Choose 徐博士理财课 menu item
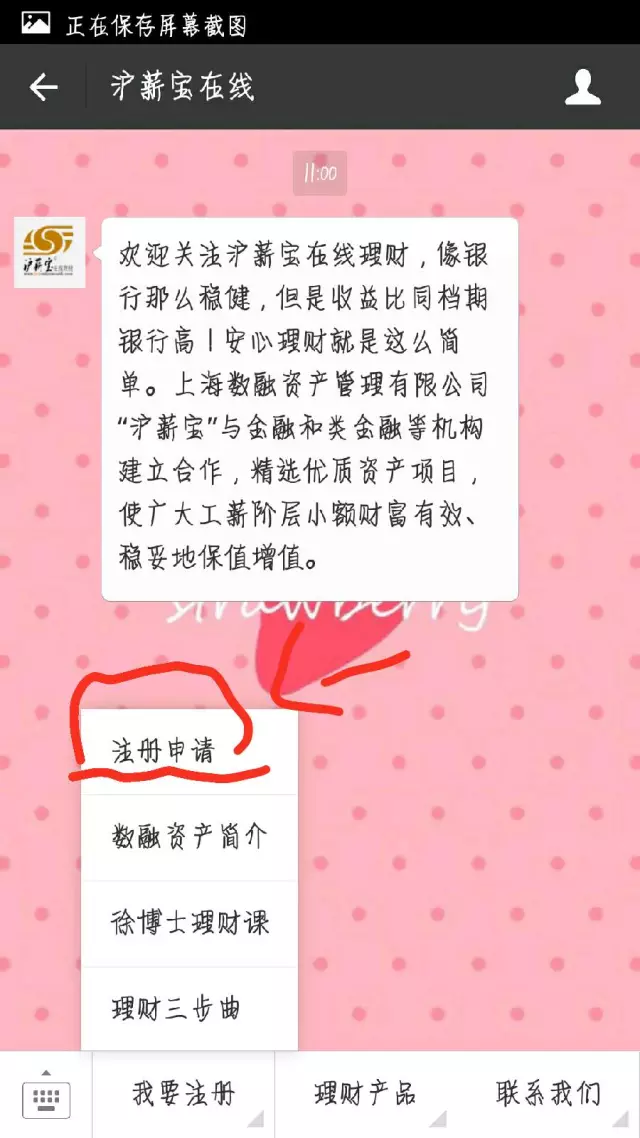Screen dimensions: 640x1138 coord(188,923)
